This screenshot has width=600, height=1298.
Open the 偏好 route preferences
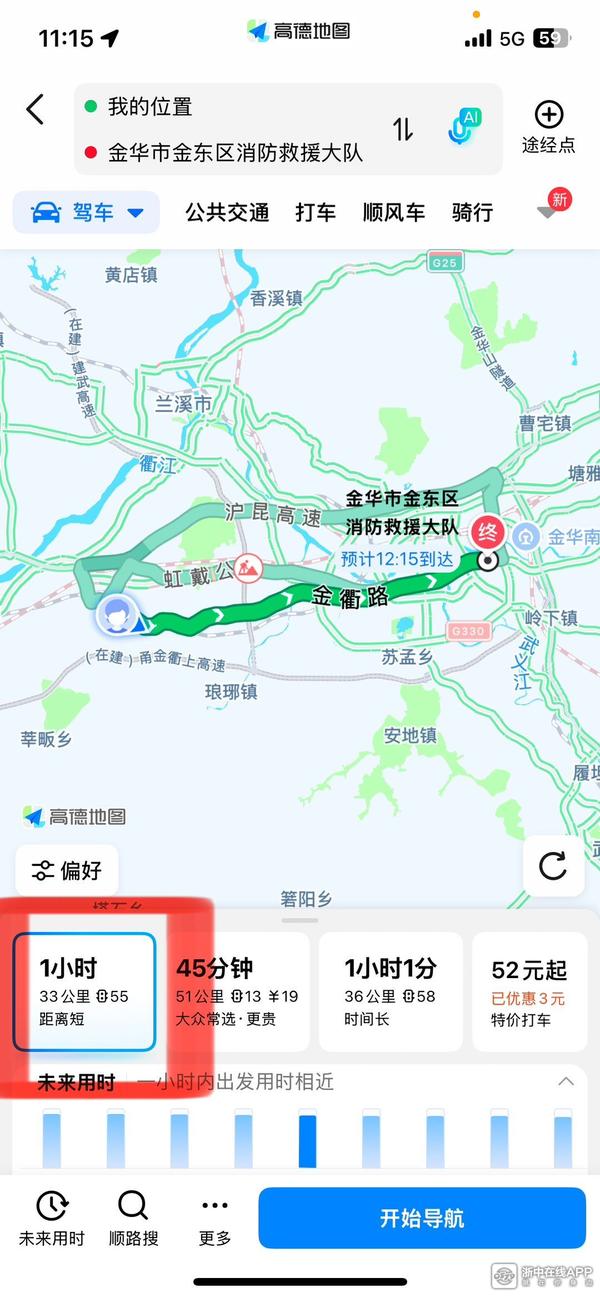(67, 870)
